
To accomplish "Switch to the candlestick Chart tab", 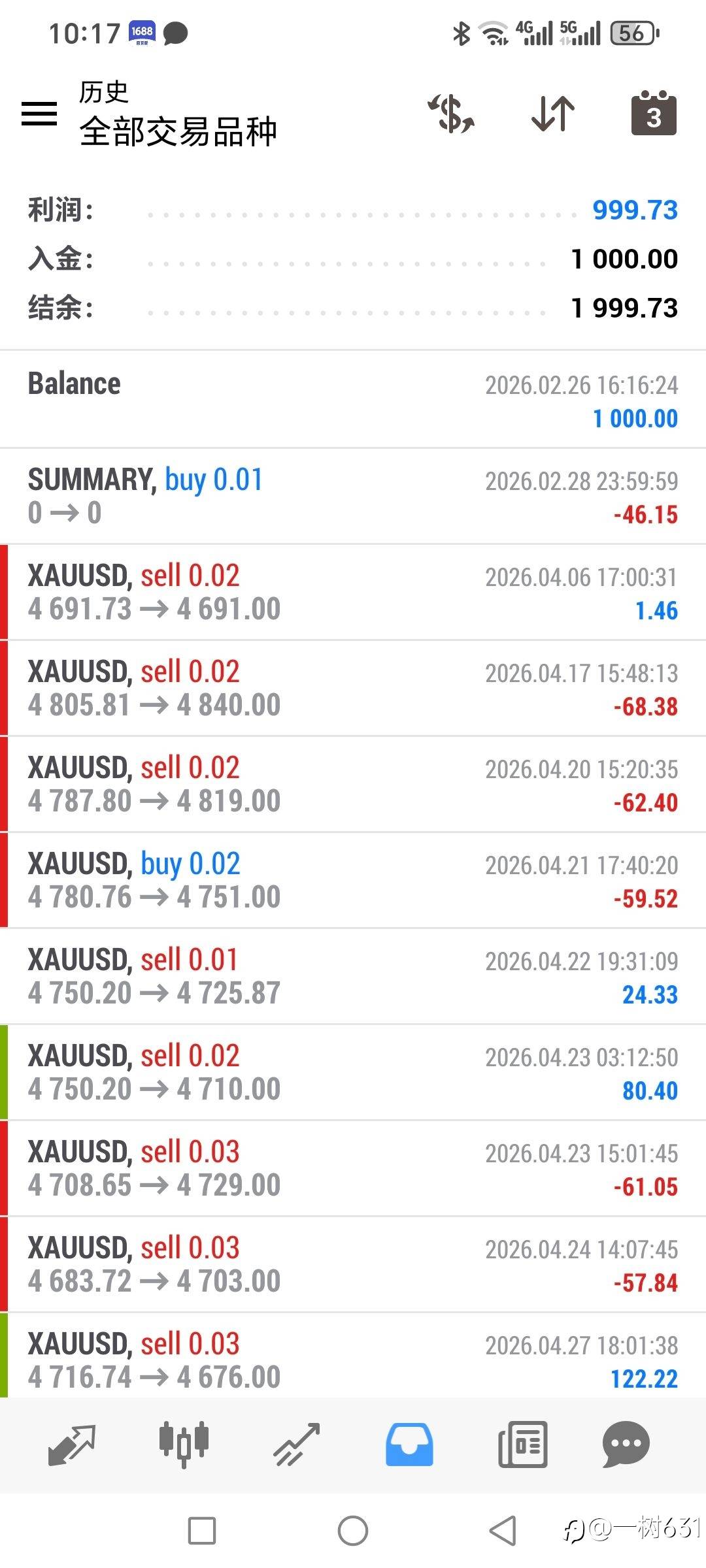I will [184, 1444].
